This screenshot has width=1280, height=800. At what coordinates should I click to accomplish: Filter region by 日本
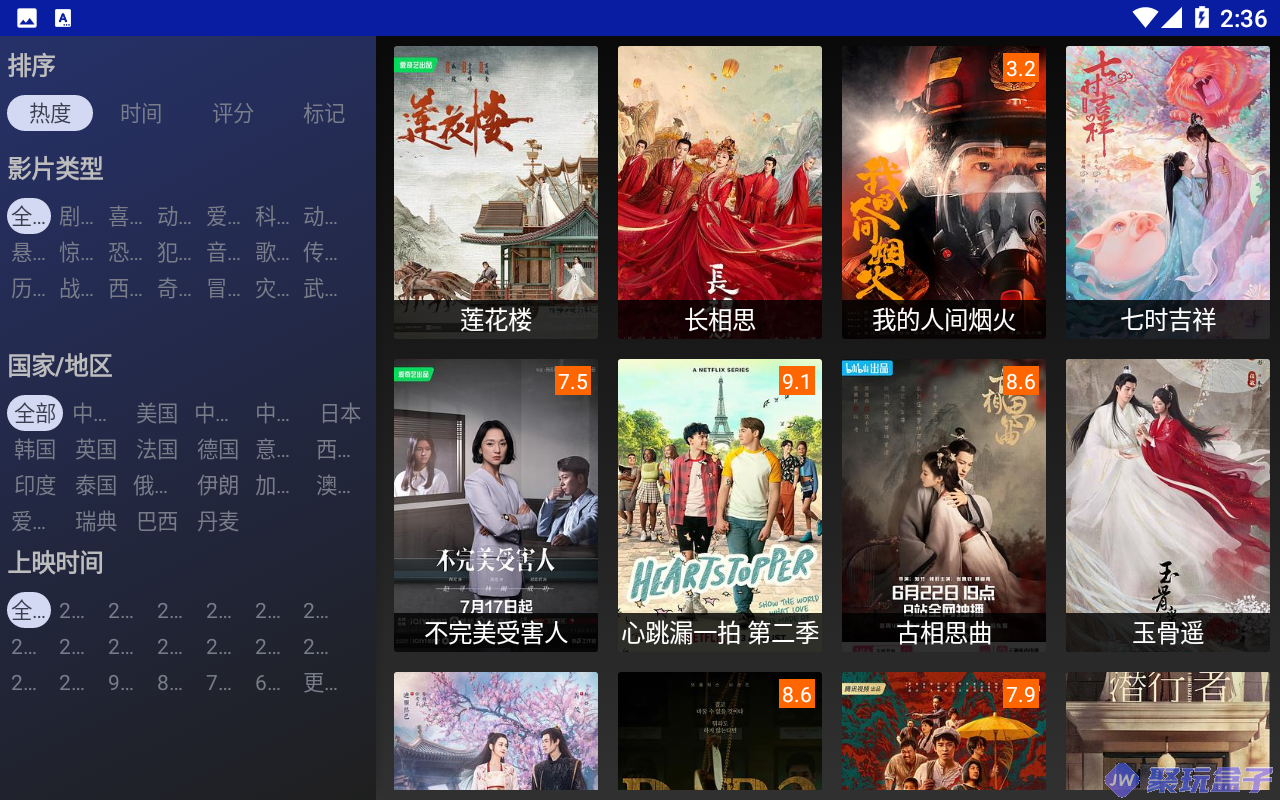point(340,413)
